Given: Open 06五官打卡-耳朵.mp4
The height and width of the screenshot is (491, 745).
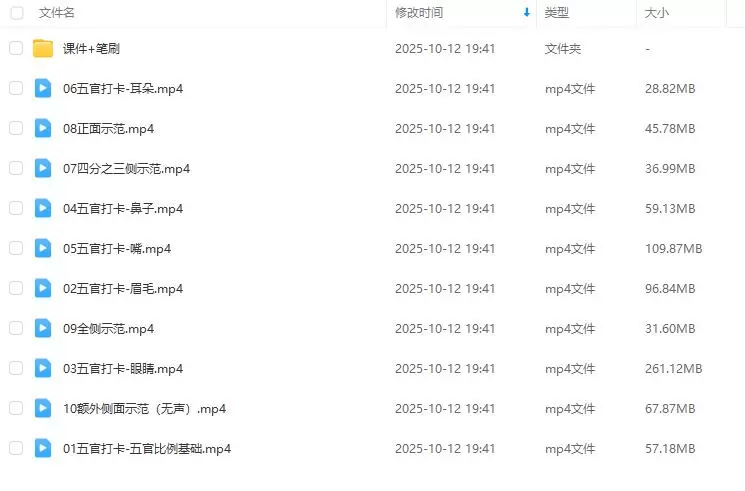Looking at the screenshot, I should pos(122,88).
